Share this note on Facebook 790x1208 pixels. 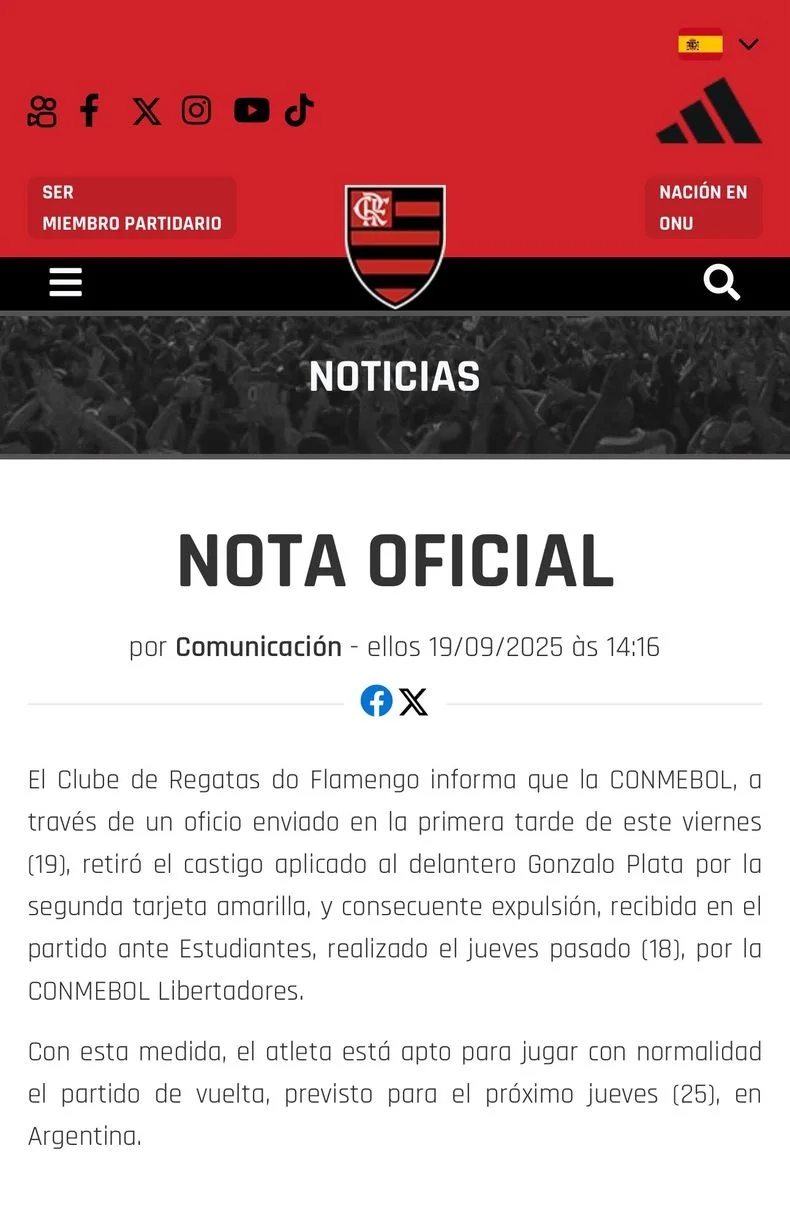(377, 701)
